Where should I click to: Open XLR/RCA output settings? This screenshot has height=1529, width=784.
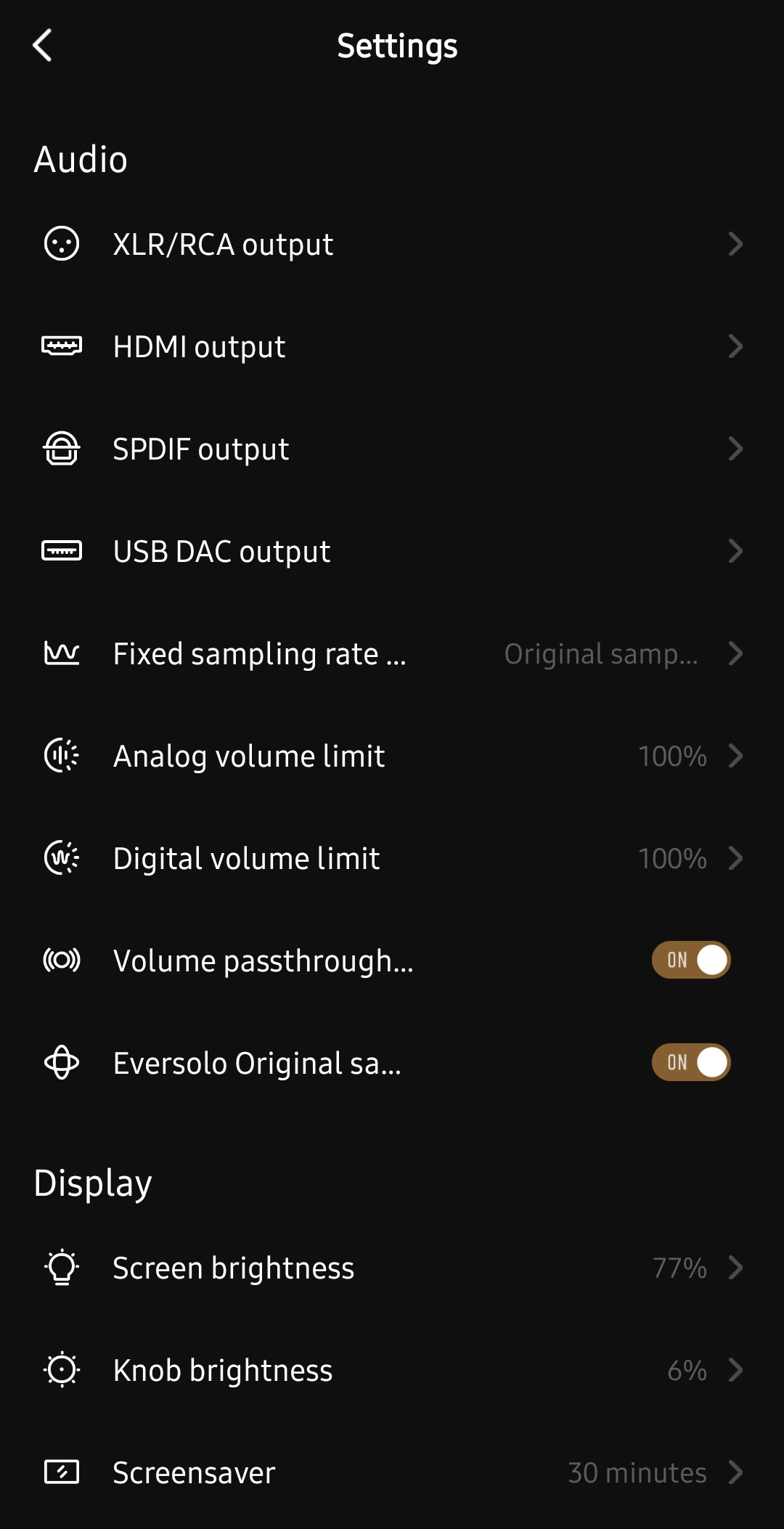pos(392,244)
